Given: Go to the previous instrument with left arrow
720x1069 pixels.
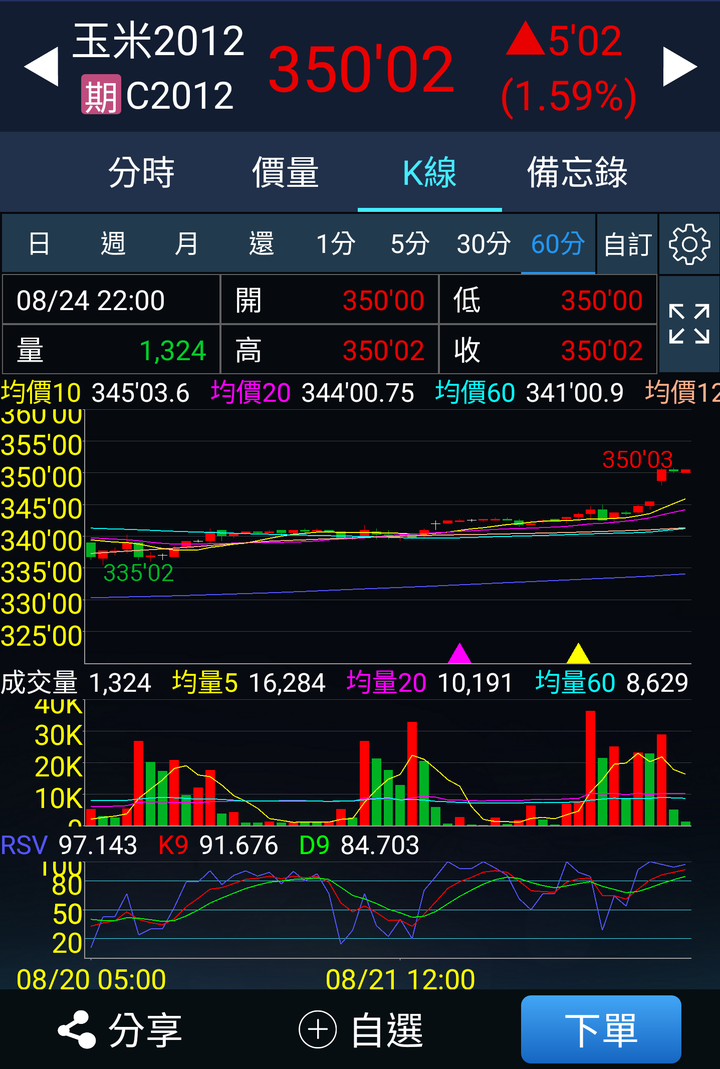Looking at the screenshot, I should [x=41, y=68].
